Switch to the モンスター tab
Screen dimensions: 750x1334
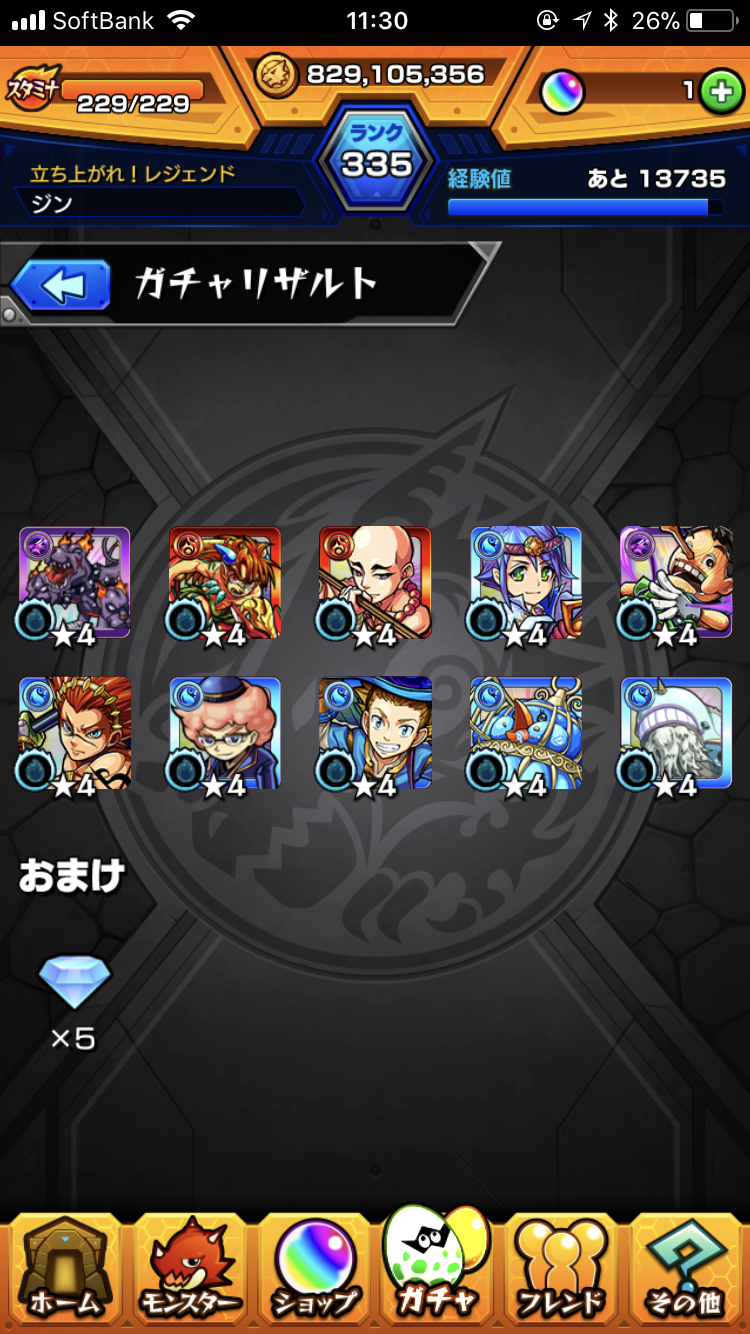(189, 1269)
